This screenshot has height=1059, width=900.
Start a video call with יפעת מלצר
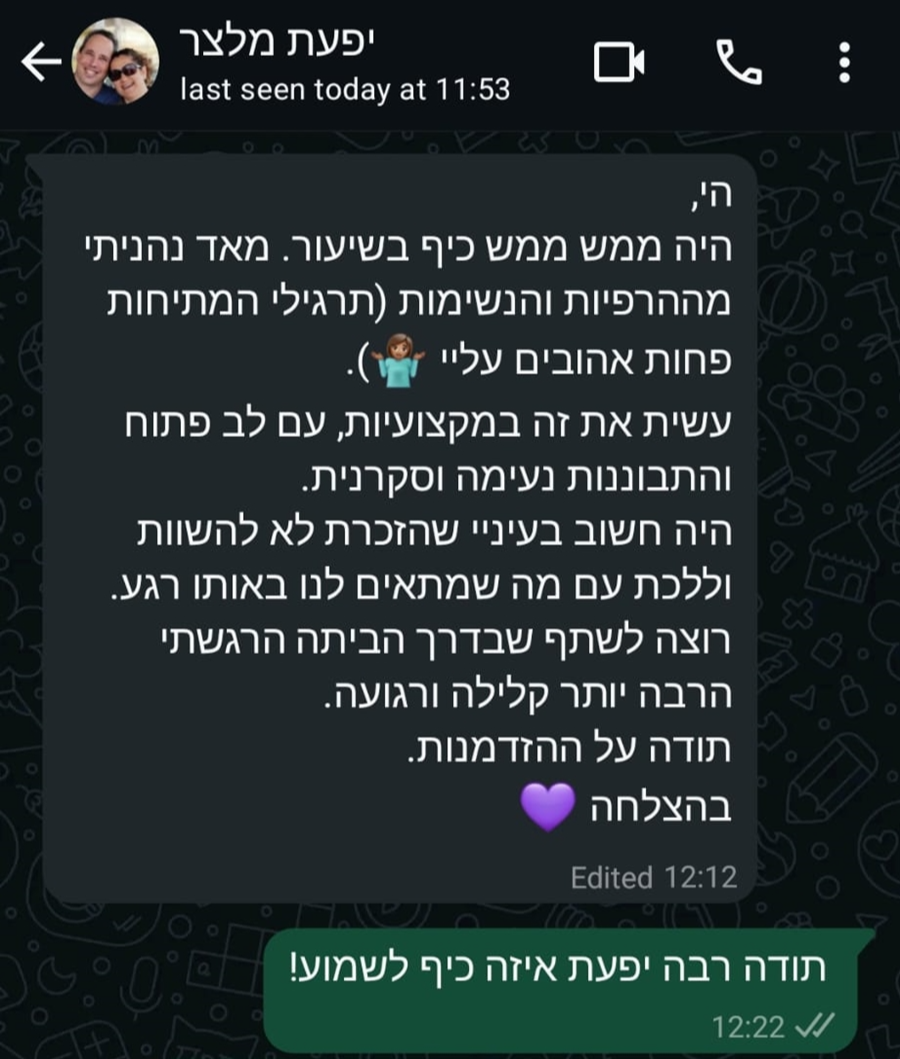point(619,63)
